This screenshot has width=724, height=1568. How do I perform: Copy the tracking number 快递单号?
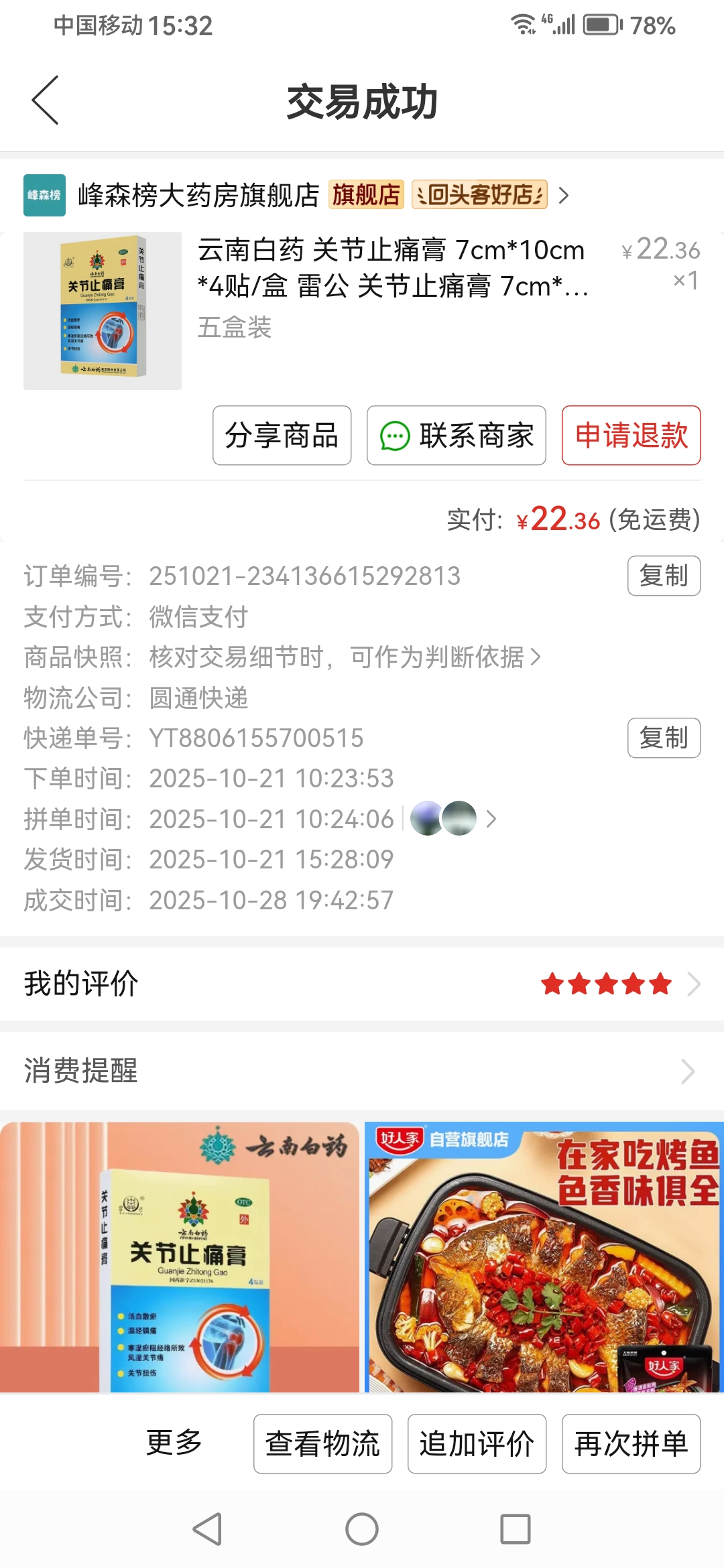click(x=663, y=738)
